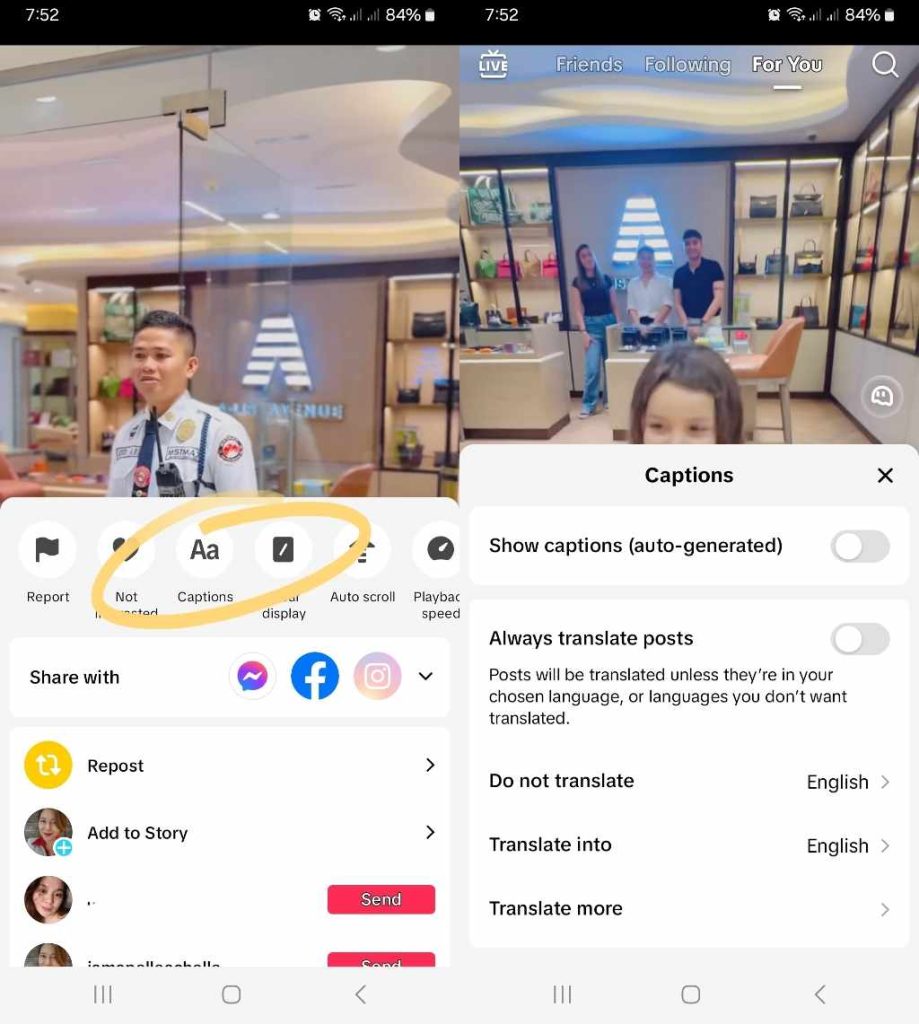Open the Captions option
Viewport: 919px width, 1024px height.
click(x=205, y=551)
